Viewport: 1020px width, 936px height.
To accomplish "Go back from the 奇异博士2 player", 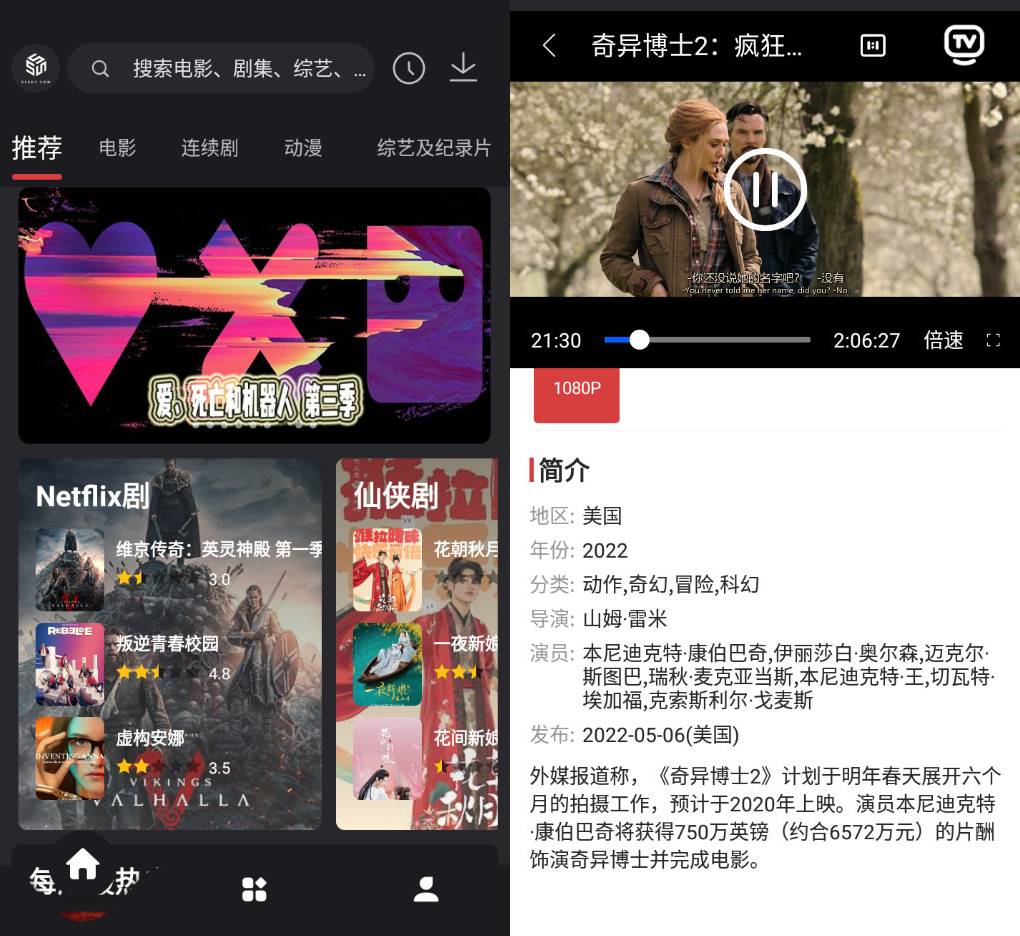I will [x=548, y=45].
